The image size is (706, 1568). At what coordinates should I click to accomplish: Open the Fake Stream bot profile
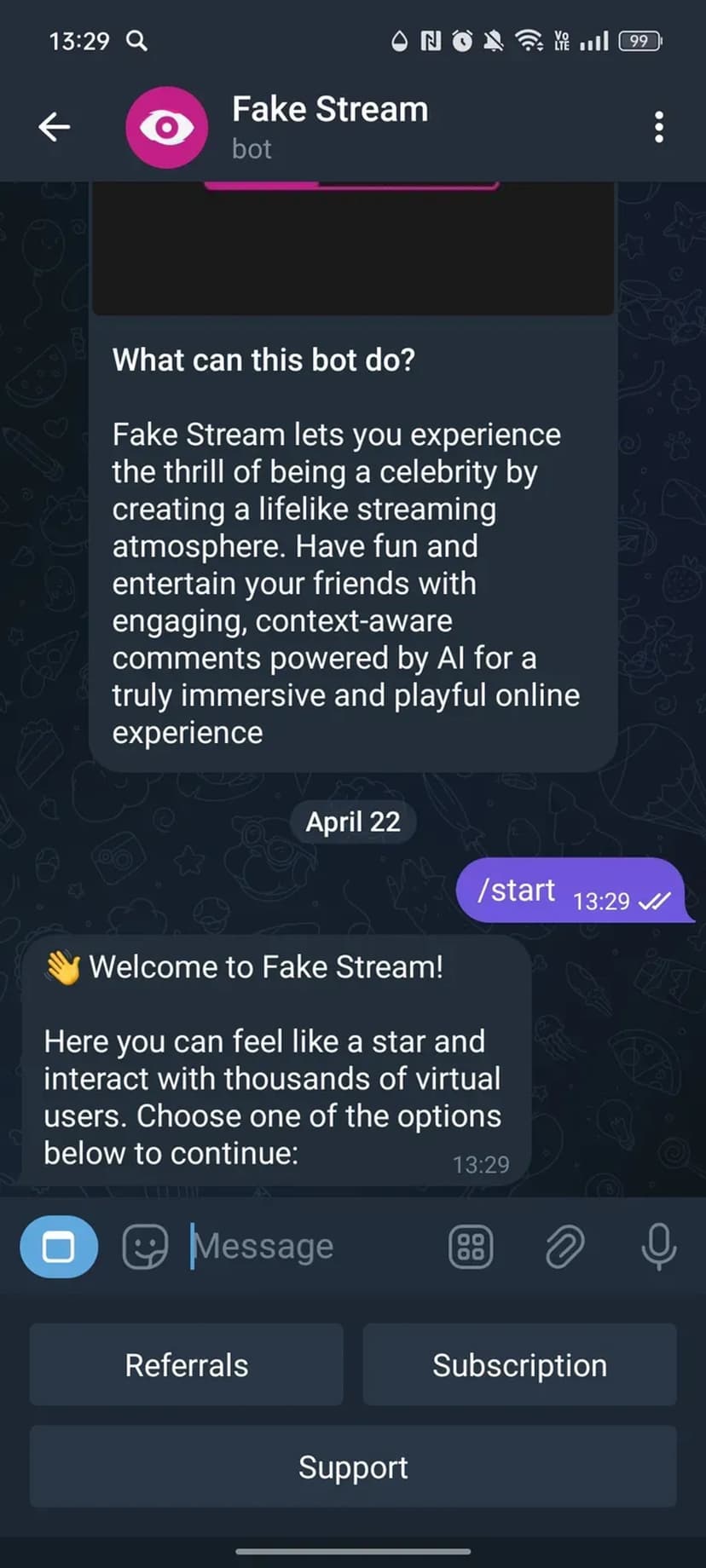pos(329,126)
